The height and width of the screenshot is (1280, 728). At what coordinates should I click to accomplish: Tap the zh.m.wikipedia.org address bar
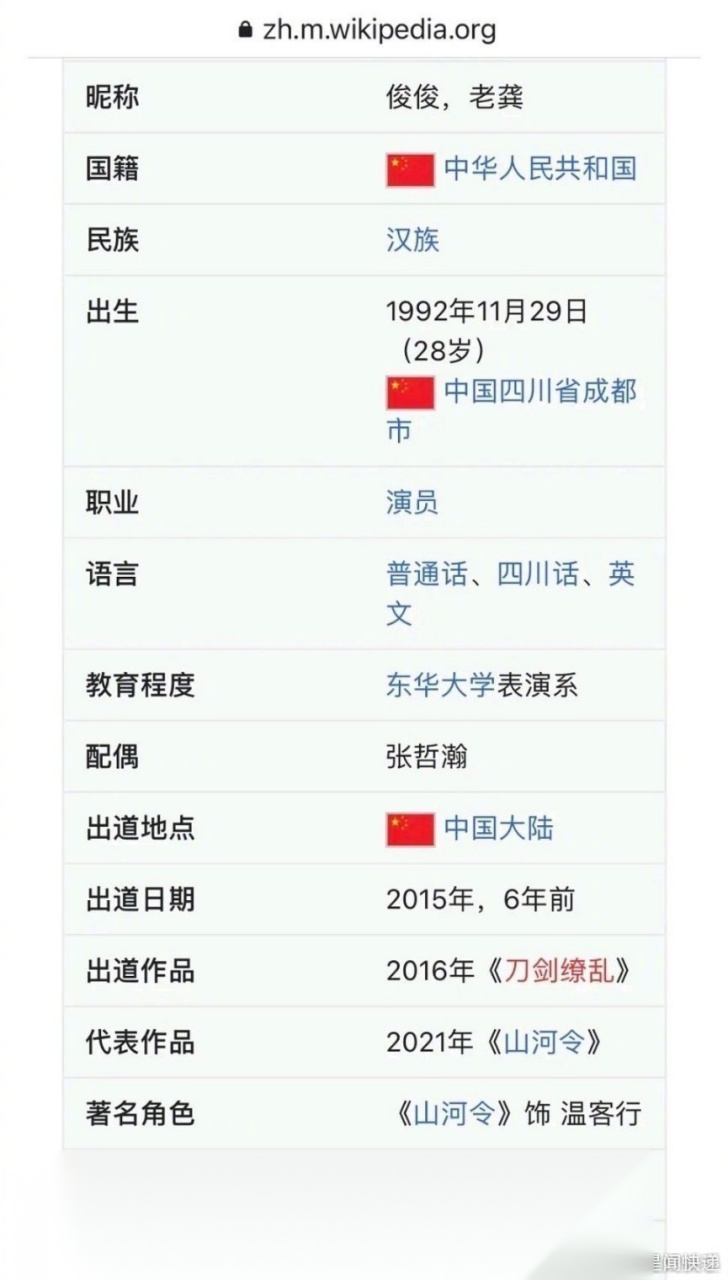pos(366,29)
